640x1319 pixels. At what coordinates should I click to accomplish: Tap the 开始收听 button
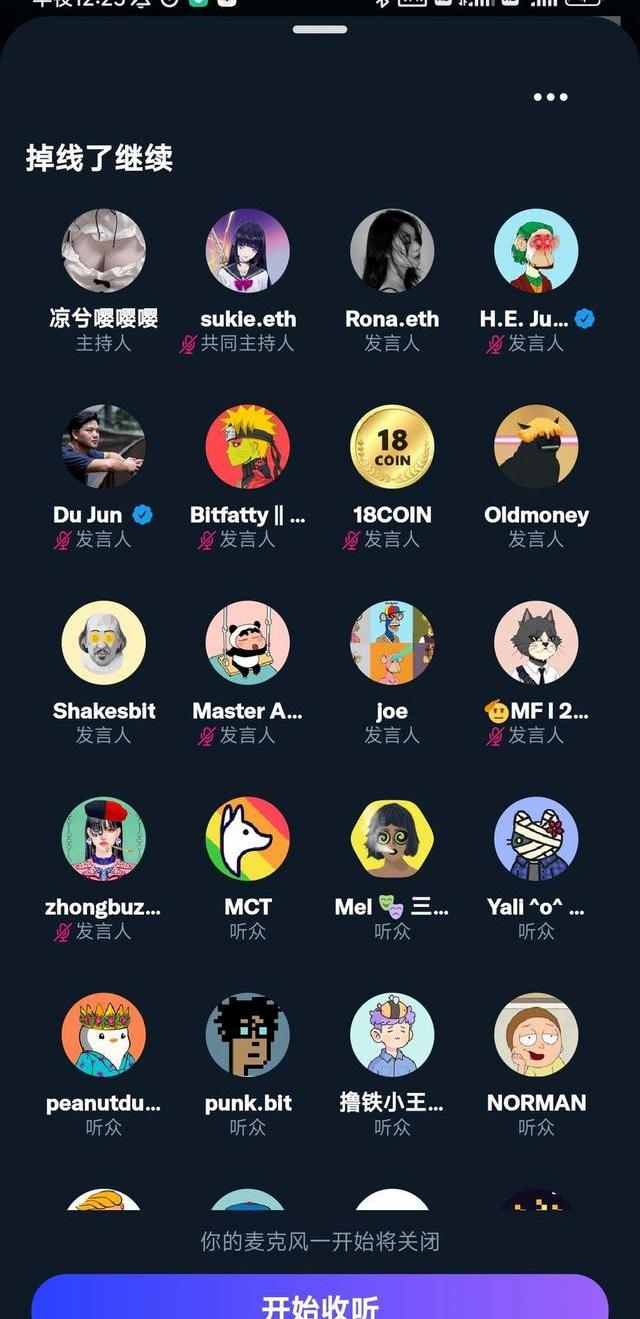pyautogui.click(x=320, y=1298)
